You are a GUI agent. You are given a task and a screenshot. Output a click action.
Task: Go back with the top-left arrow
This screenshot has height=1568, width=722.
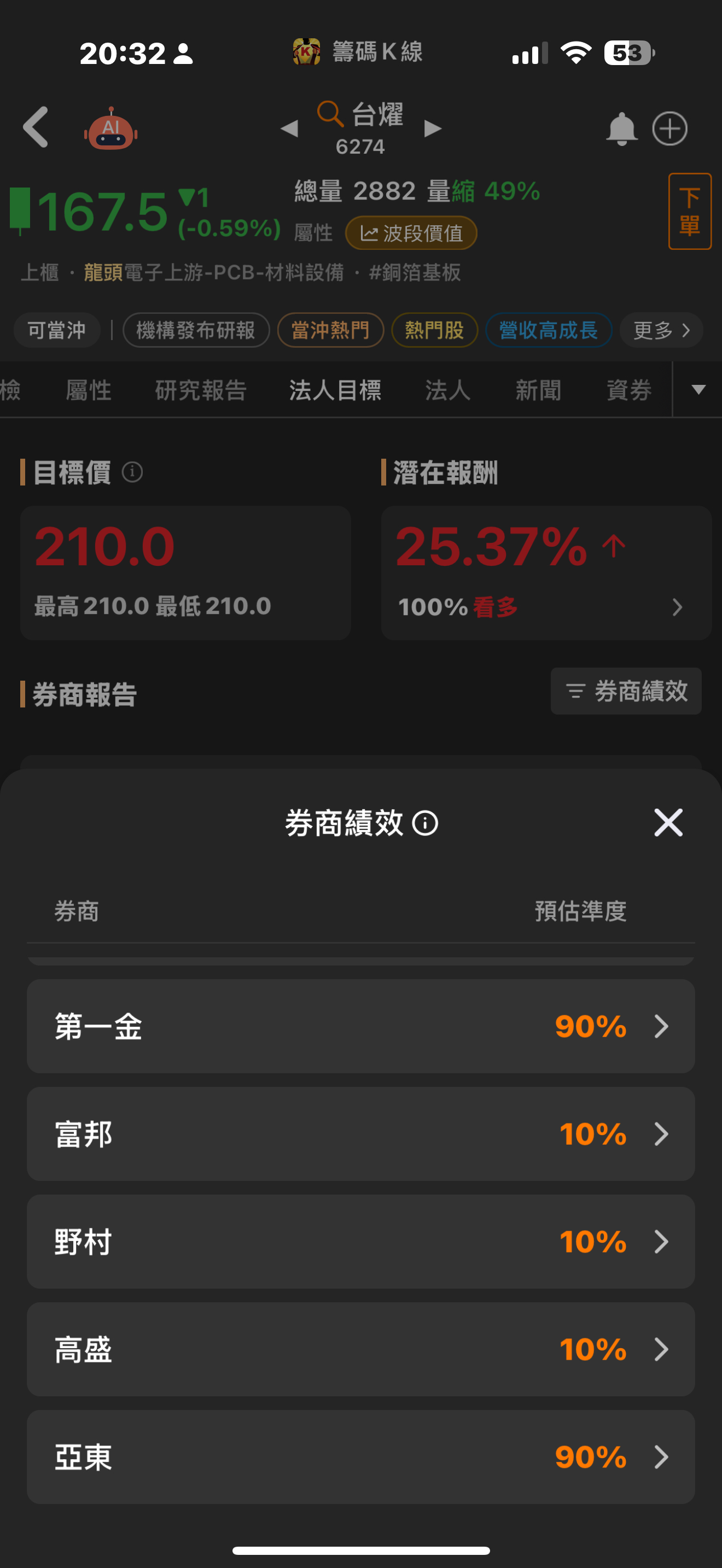click(36, 127)
